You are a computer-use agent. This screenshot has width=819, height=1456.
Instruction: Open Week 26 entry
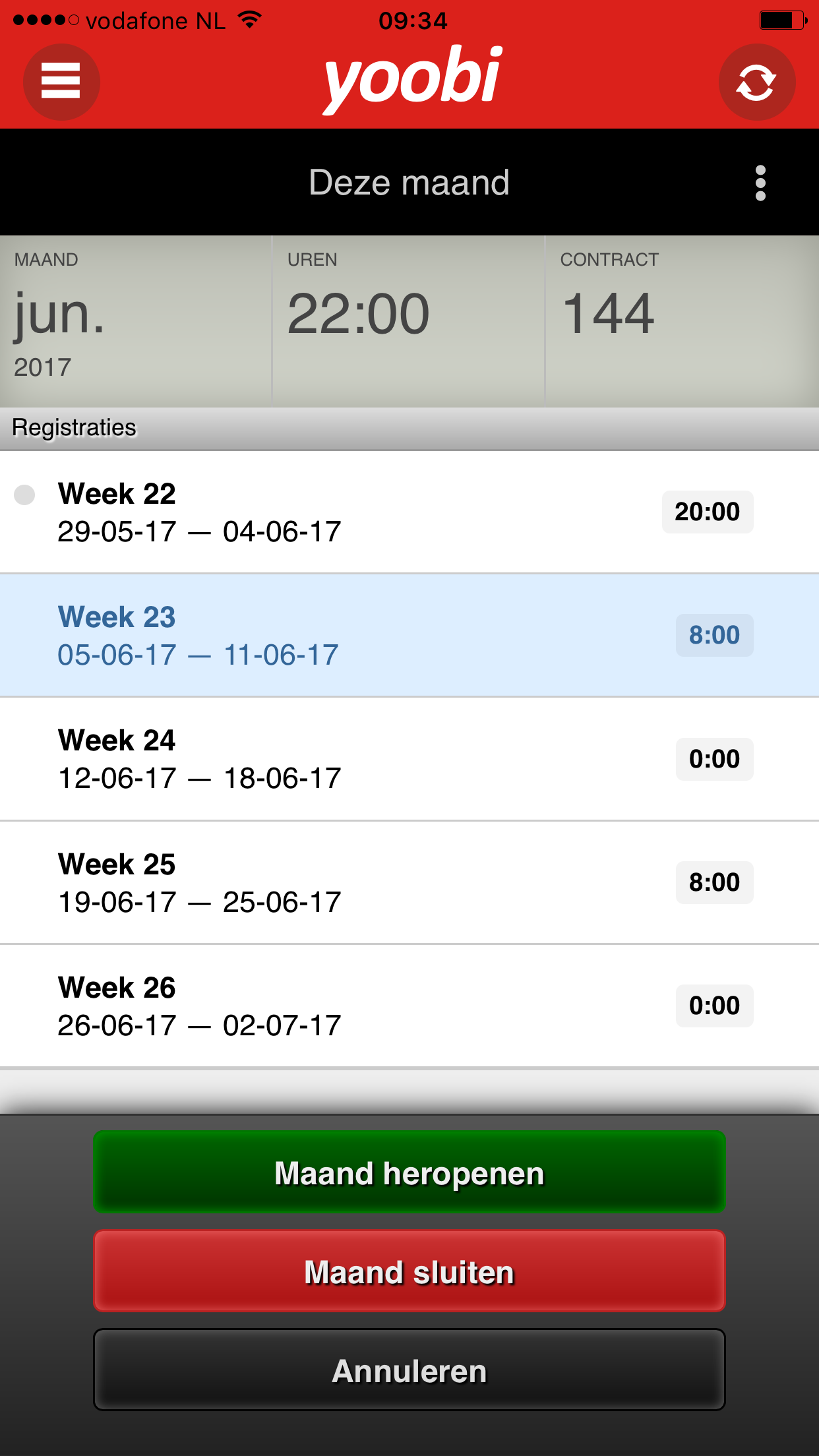[x=409, y=1006]
